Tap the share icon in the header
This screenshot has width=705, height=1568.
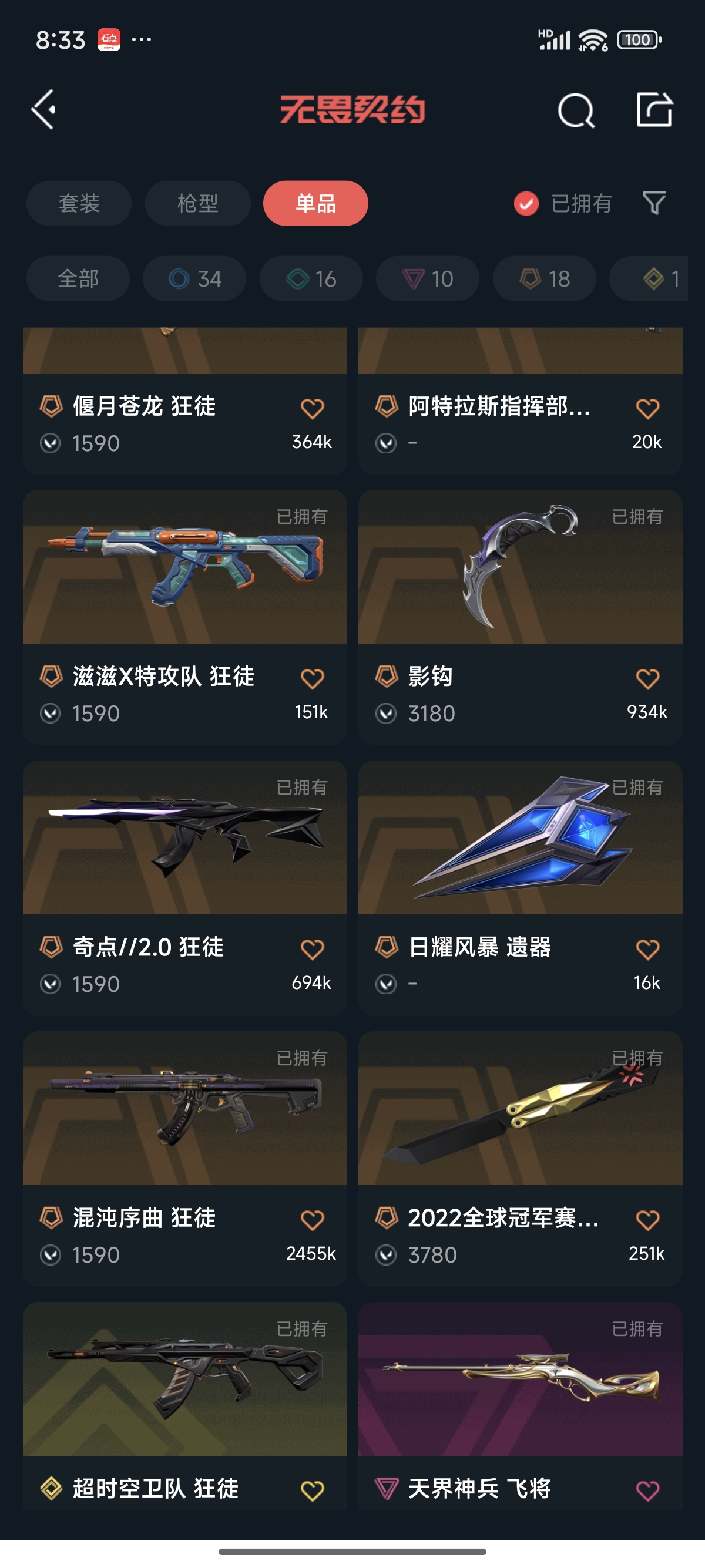(x=654, y=110)
